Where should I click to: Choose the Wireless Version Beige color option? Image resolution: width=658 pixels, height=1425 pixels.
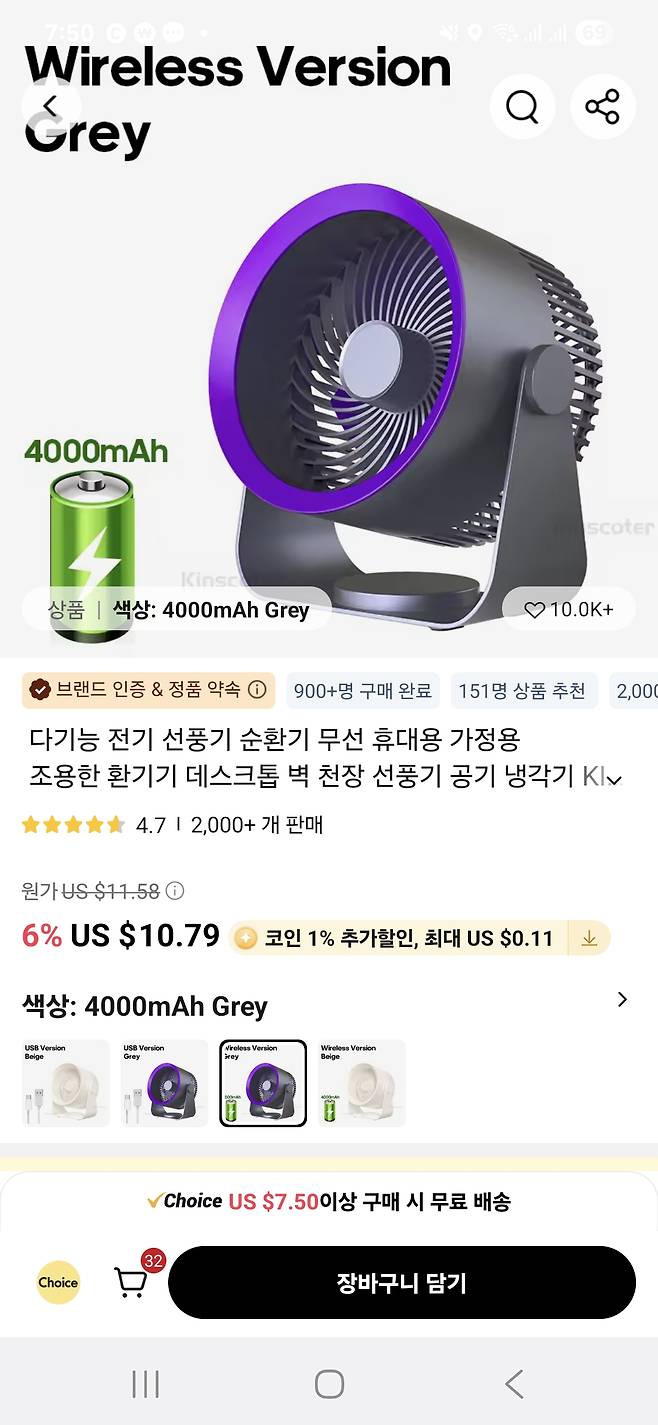[362, 1083]
